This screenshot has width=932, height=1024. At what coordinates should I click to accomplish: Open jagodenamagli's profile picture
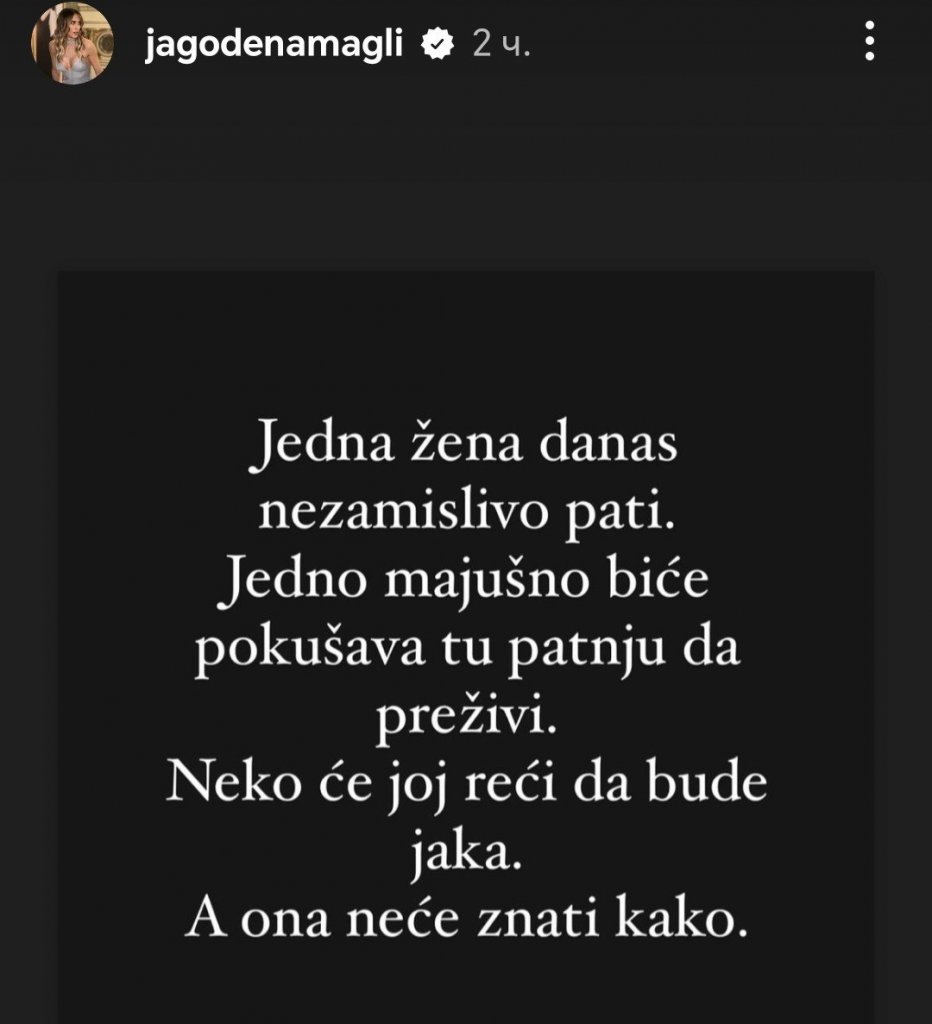click(x=72, y=44)
